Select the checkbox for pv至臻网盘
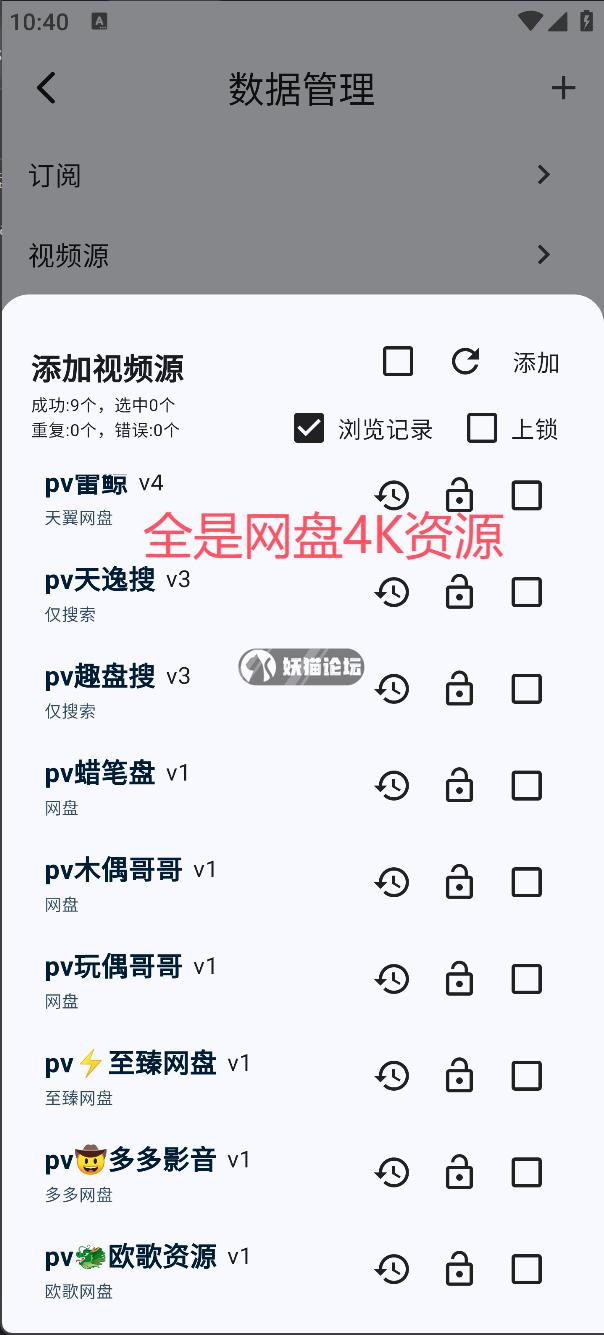The image size is (604, 1335). pos(526,1075)
